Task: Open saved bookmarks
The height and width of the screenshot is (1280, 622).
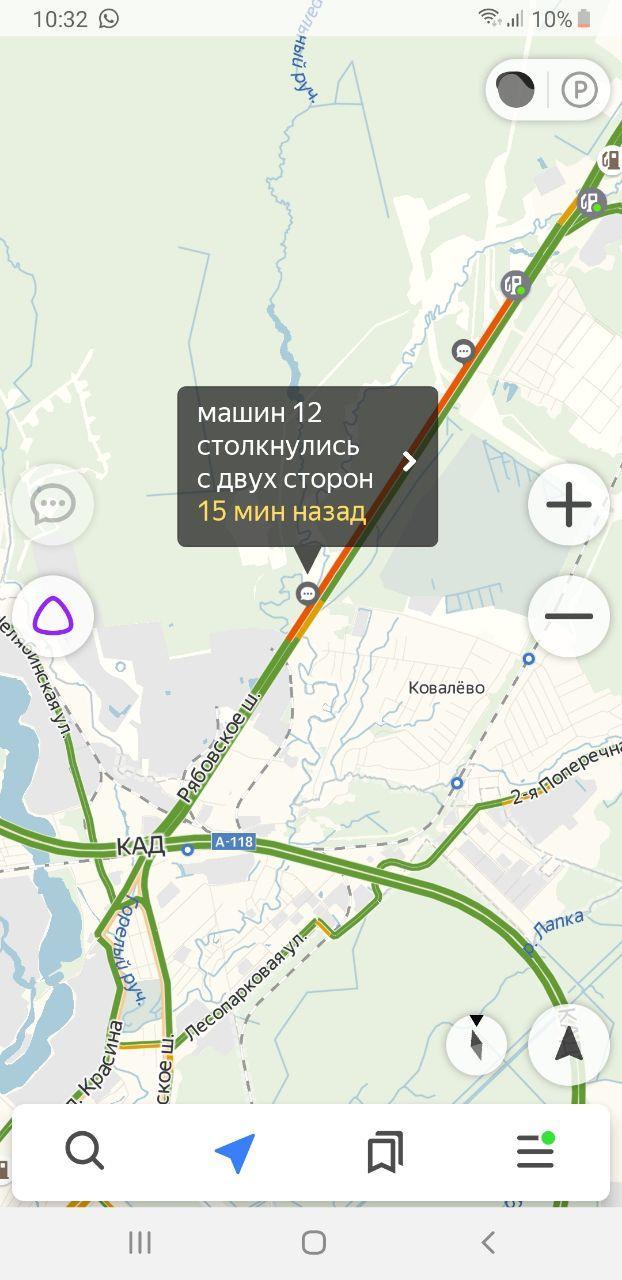Action: coord(385,1152)
